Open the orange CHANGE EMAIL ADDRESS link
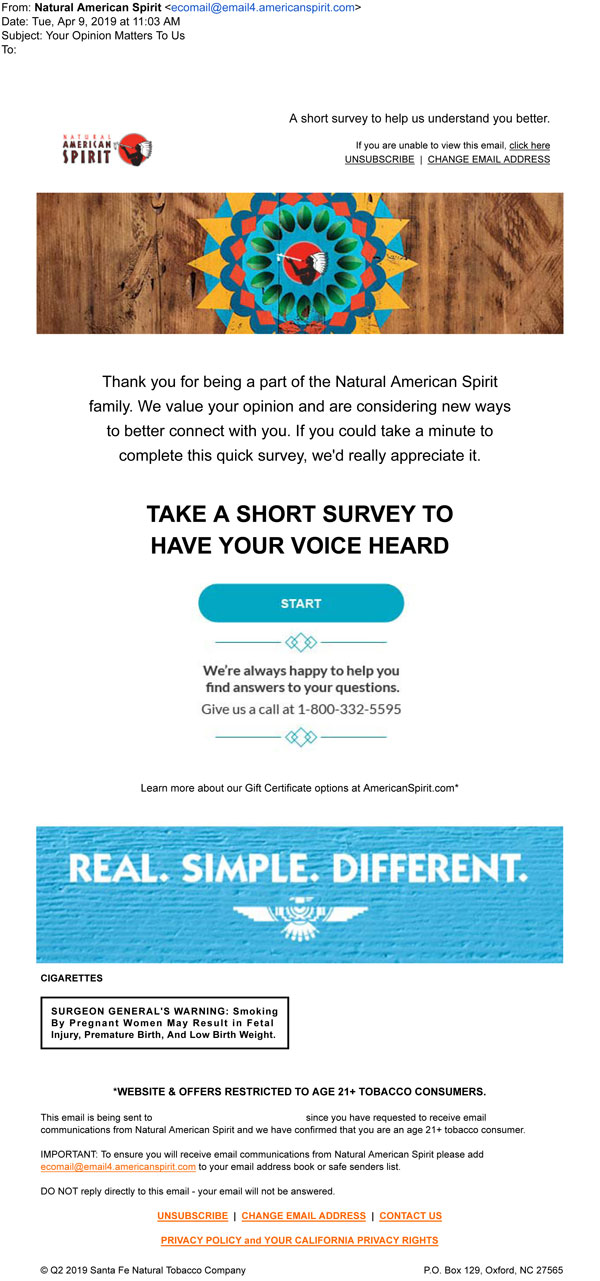The width and height of the screenshot is (600, 1281). tap(303, 1216)
